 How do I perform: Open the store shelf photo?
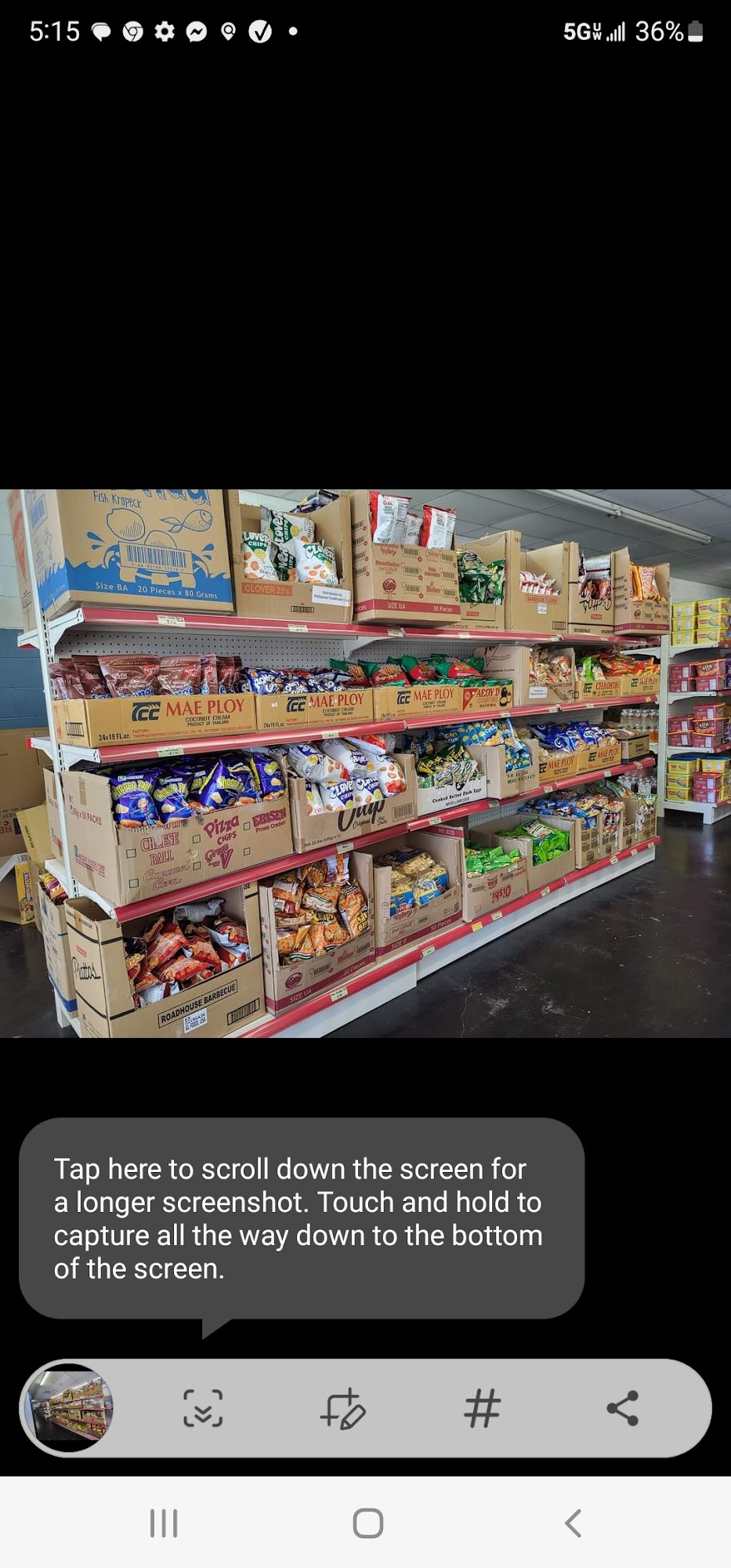point(365,764)
